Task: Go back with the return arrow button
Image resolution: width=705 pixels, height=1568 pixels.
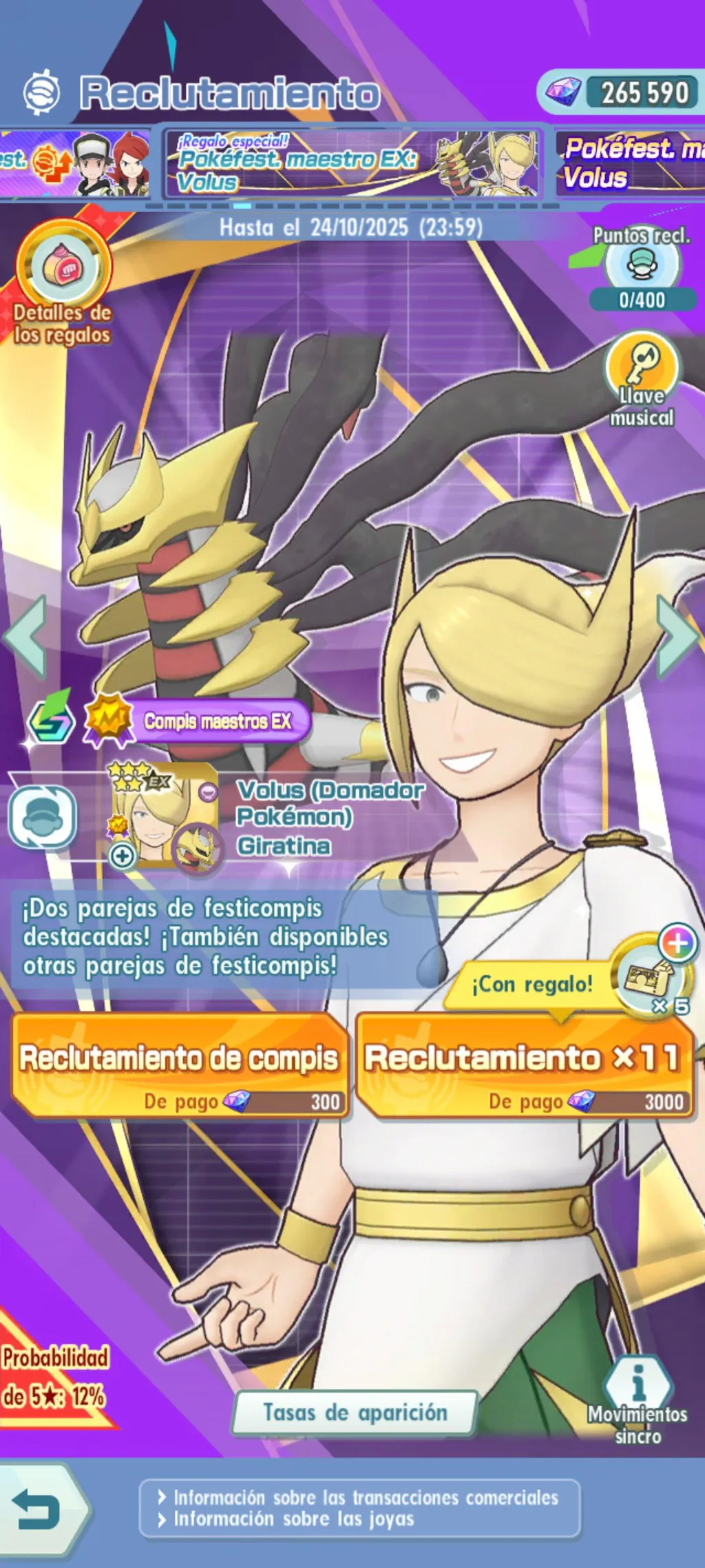Action: tap(38, 1512)
